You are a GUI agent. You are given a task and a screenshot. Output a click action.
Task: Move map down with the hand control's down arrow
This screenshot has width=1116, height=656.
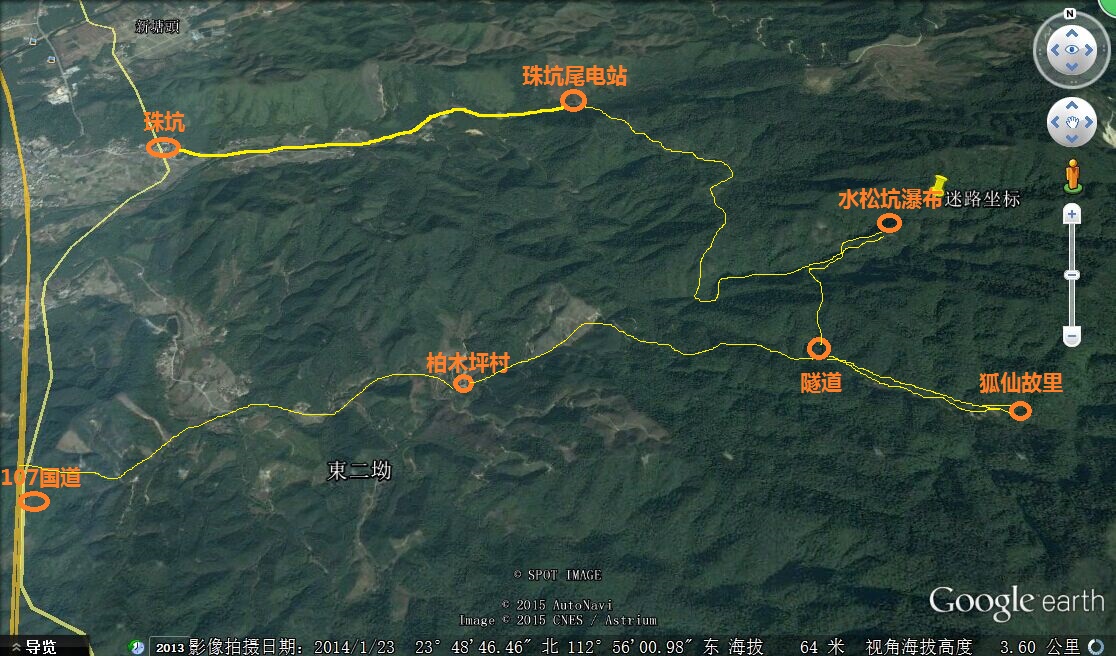coord(1071,140)
